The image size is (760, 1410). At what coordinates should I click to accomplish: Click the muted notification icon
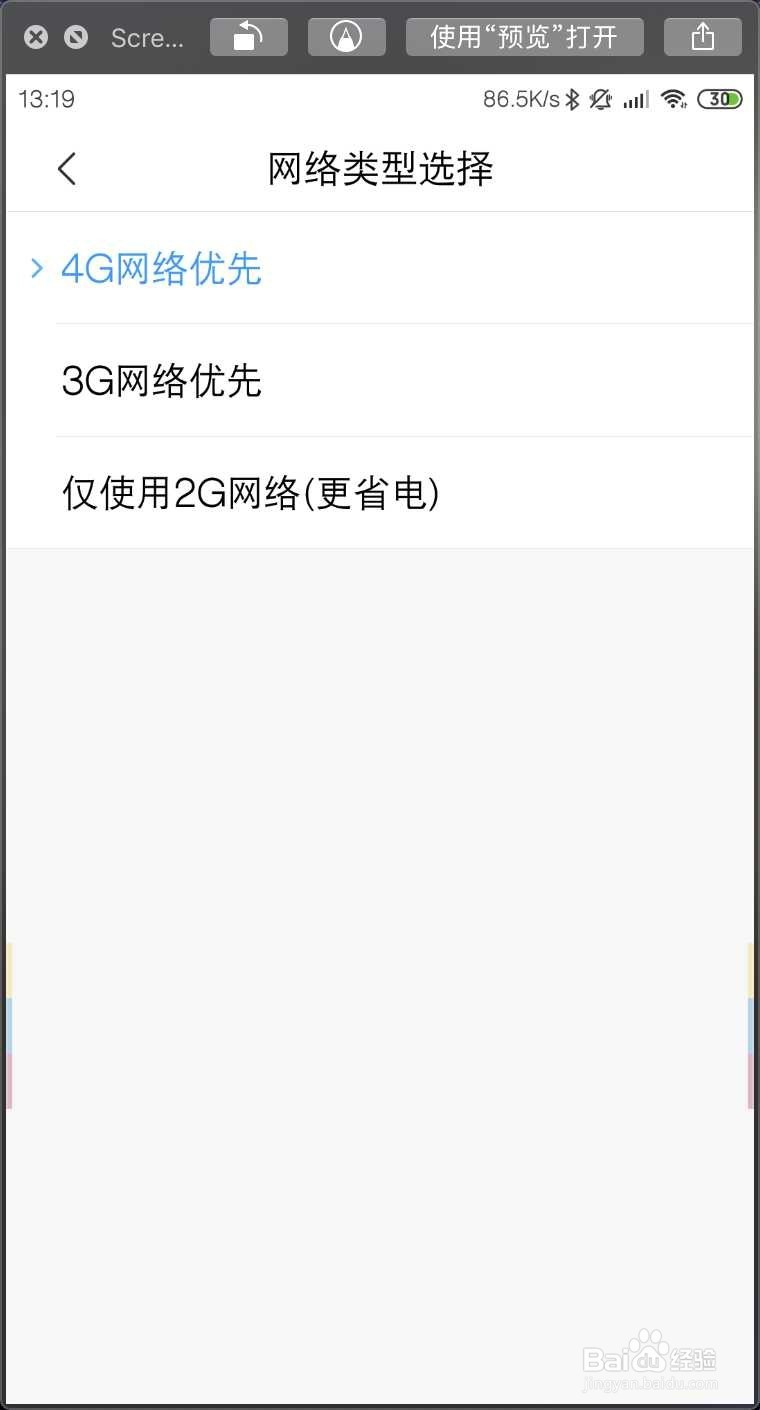601,99
